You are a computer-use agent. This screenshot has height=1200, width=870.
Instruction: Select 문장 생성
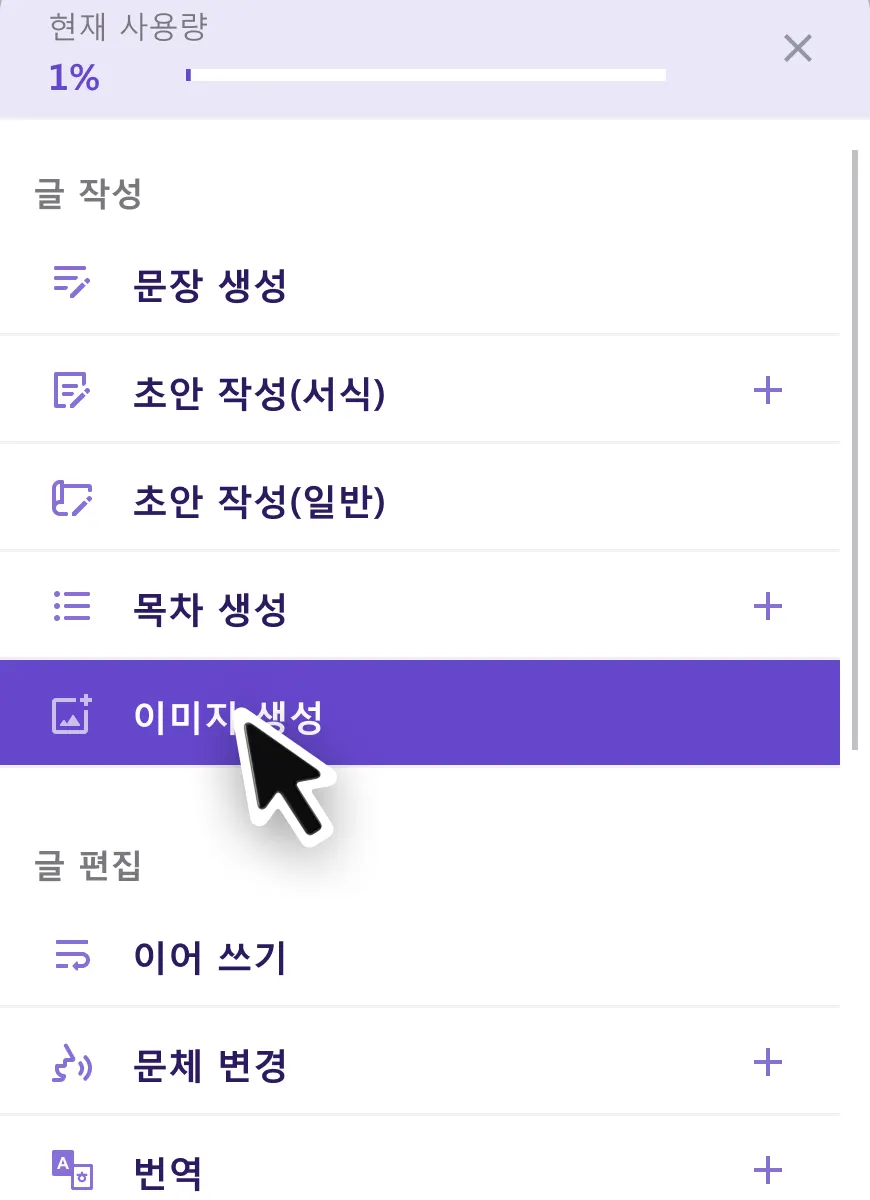pos(210,286)
